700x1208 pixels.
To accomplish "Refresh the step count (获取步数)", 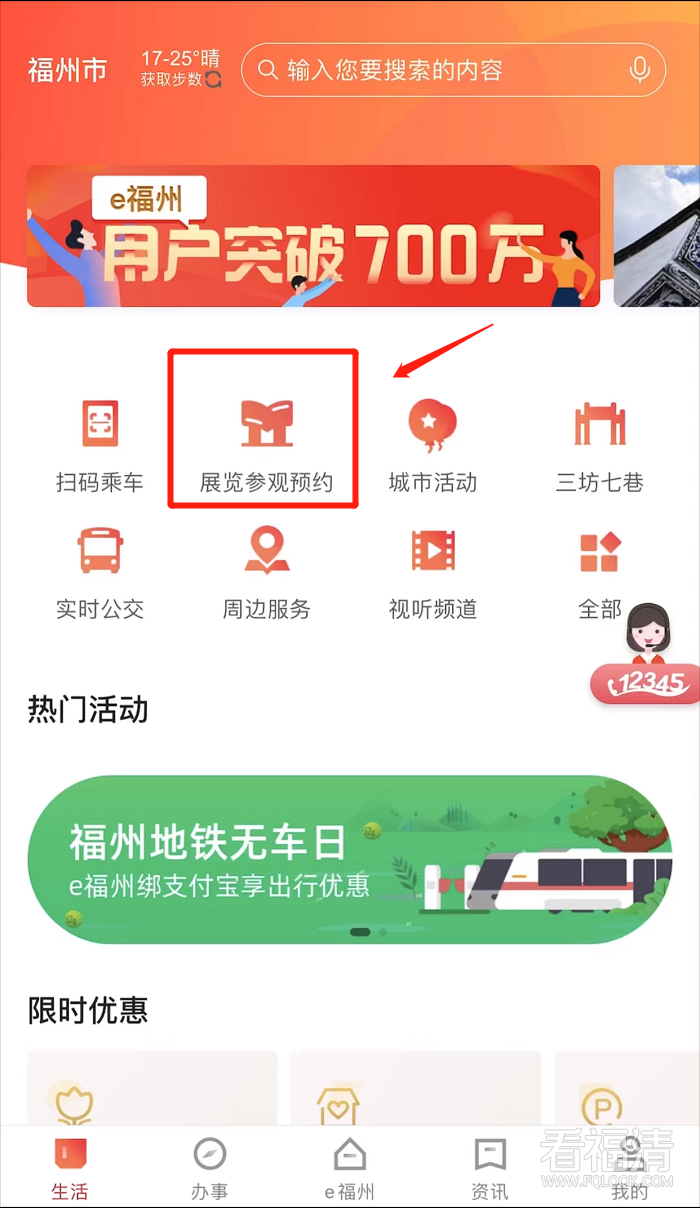I will (x=182, y=79).
